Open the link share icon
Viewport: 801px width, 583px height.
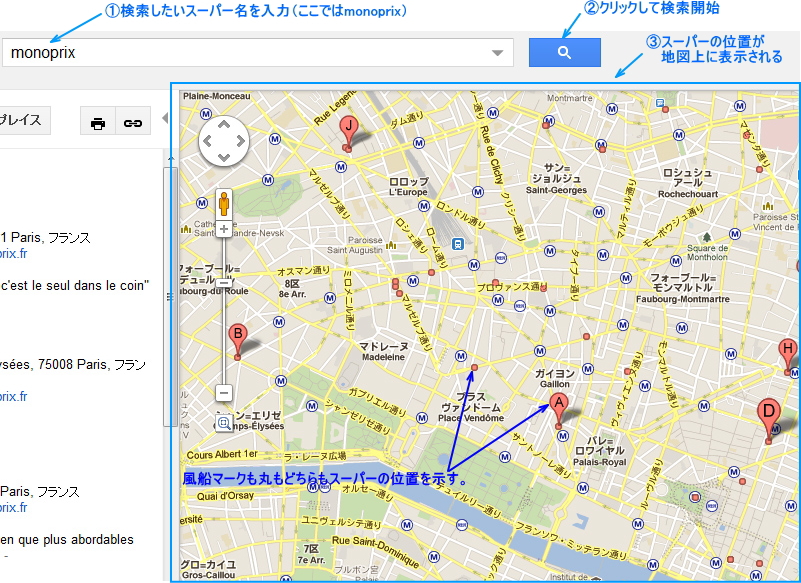pyautogui.click(x=132, y=122)
